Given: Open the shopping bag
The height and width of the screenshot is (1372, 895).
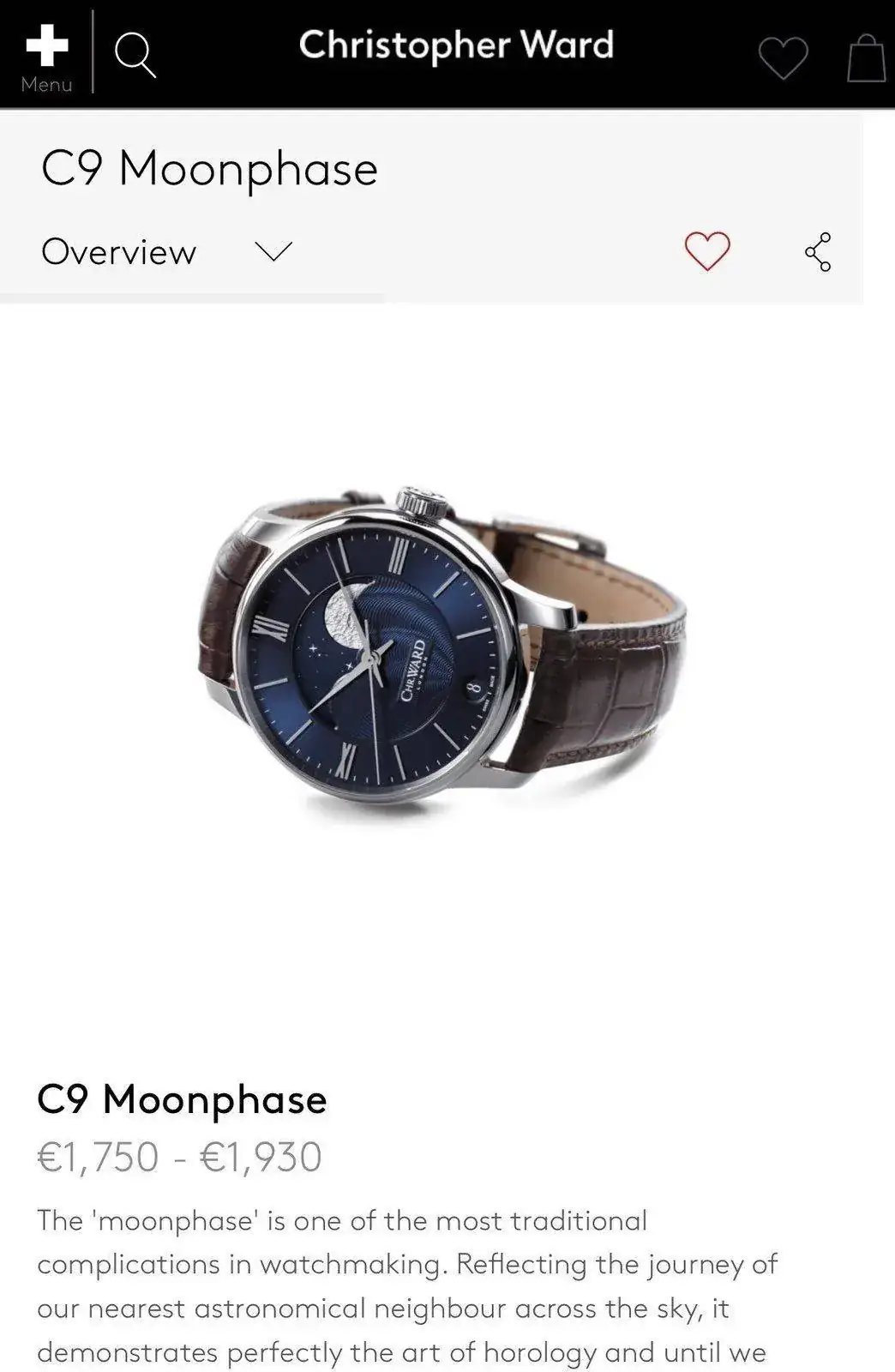Looking at the screenshot, I should (x=866, y=58).
